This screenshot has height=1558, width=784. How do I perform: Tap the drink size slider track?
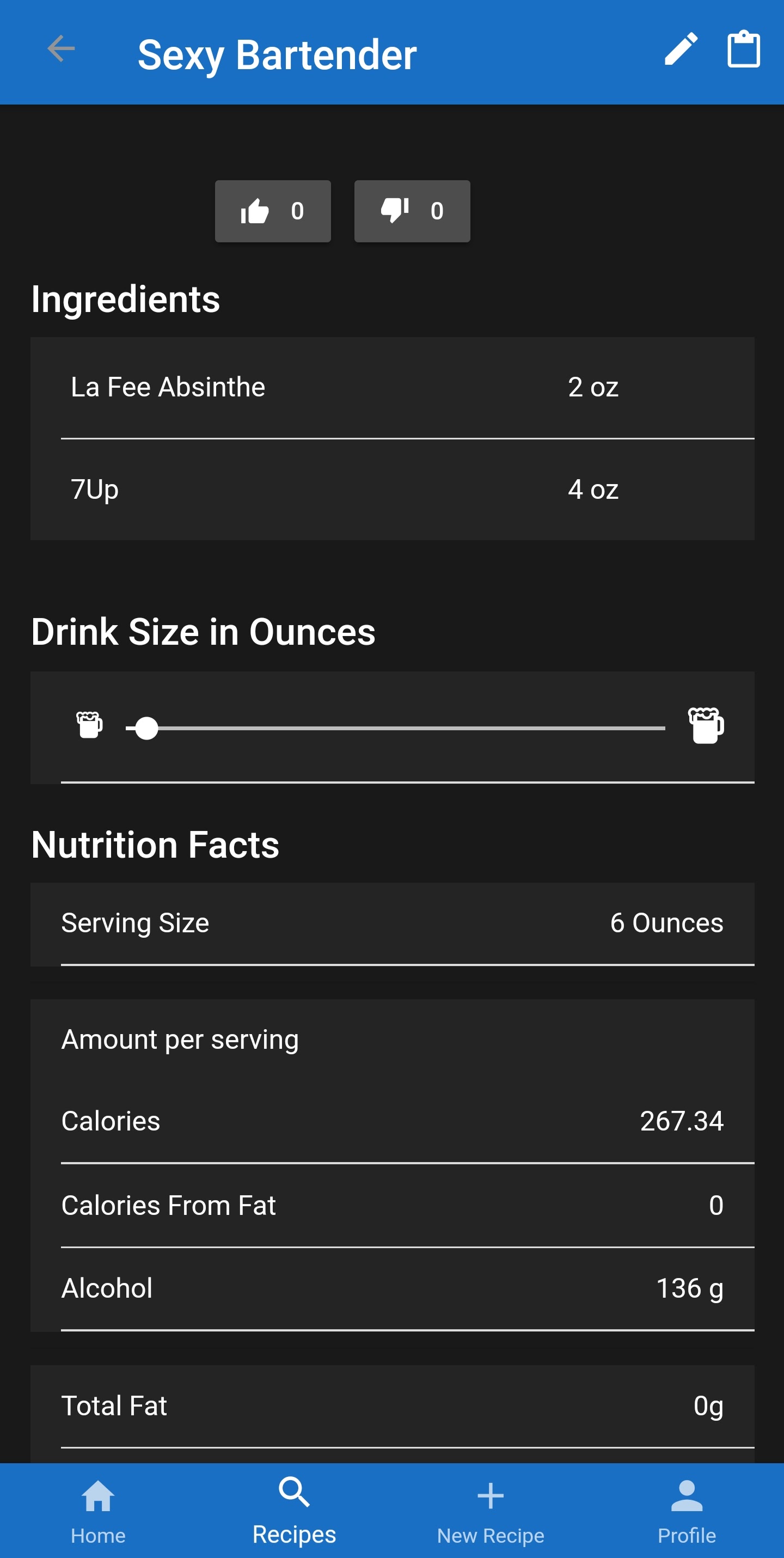395,728
